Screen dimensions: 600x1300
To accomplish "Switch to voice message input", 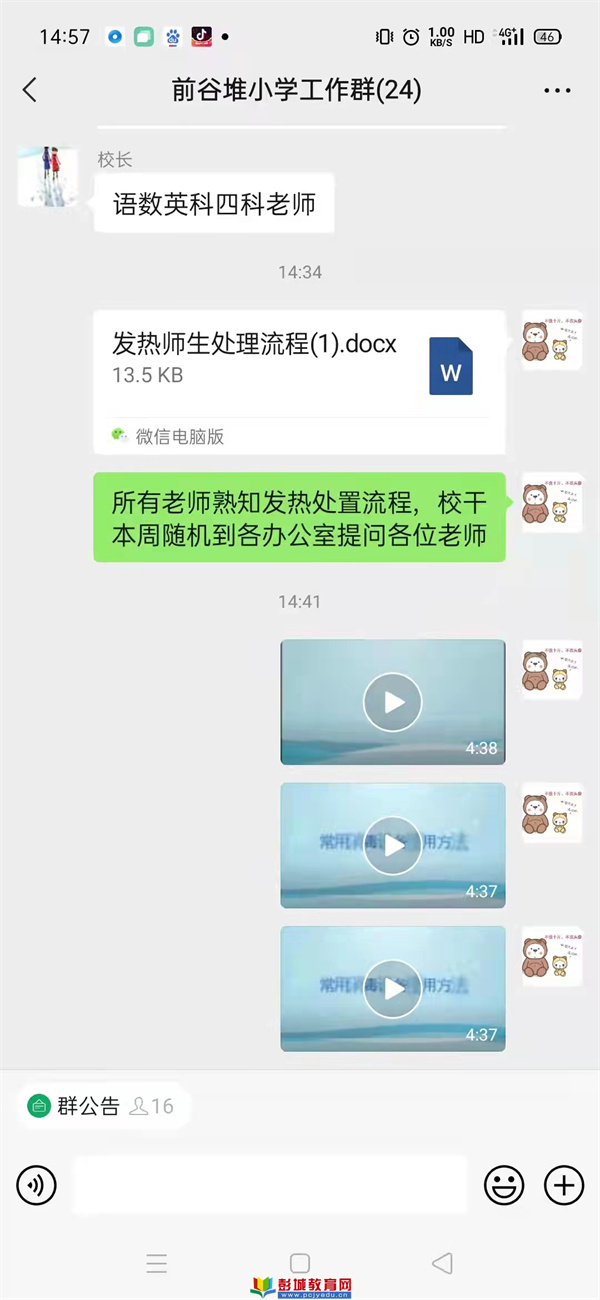I will [37, 1186].
